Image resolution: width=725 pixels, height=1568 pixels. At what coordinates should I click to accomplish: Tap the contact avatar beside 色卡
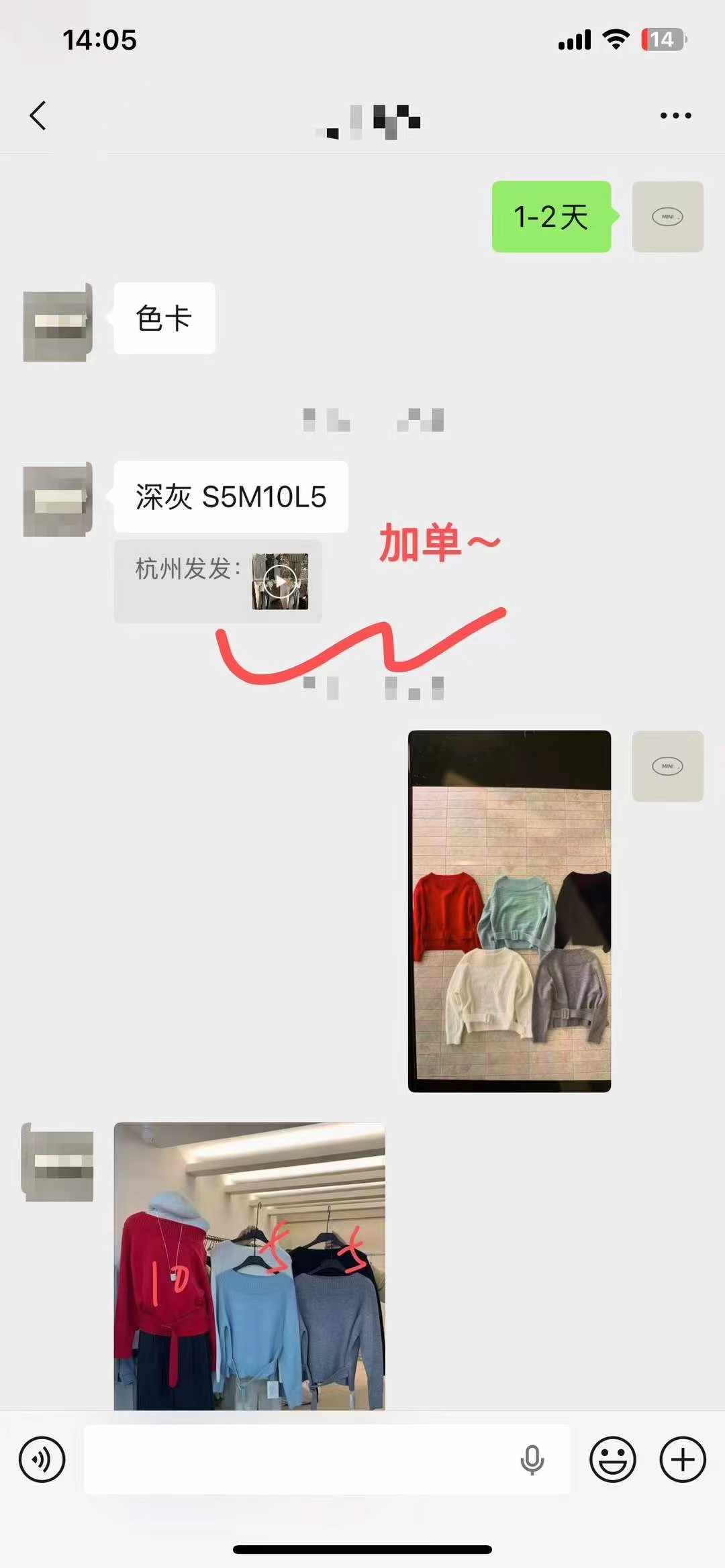tap(58, 322)
